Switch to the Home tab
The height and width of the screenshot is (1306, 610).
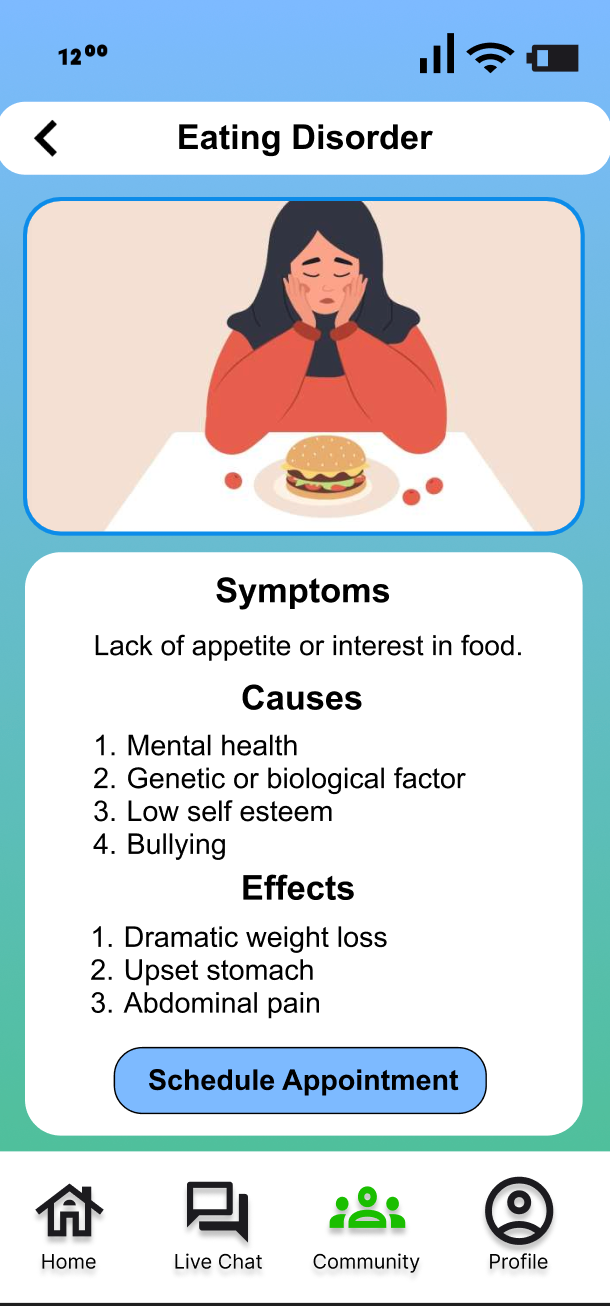pyautogui.click(x=69, y=1225)
